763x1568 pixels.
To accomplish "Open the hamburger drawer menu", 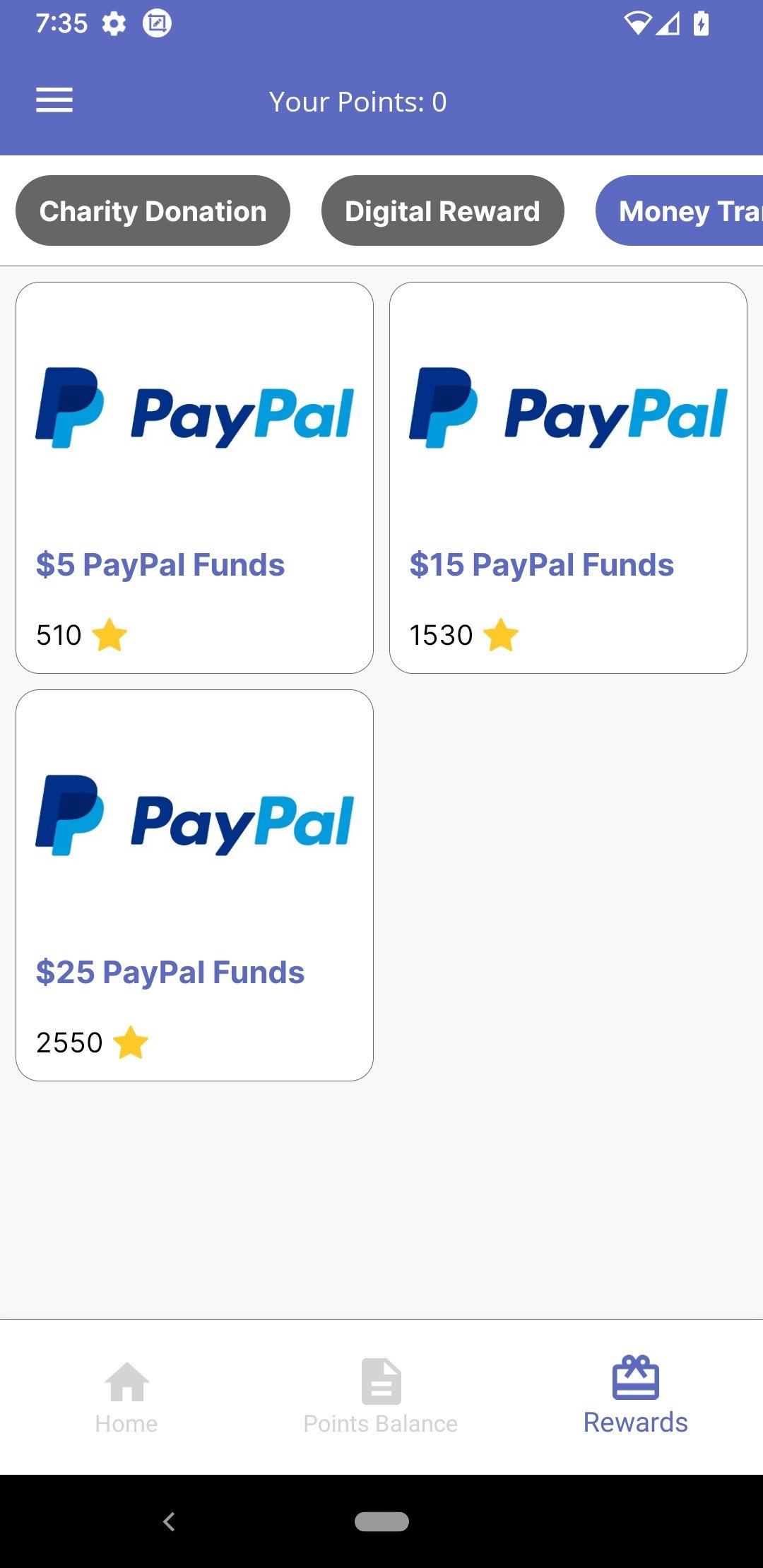I will pyautogui.click(x=54, y=100).
